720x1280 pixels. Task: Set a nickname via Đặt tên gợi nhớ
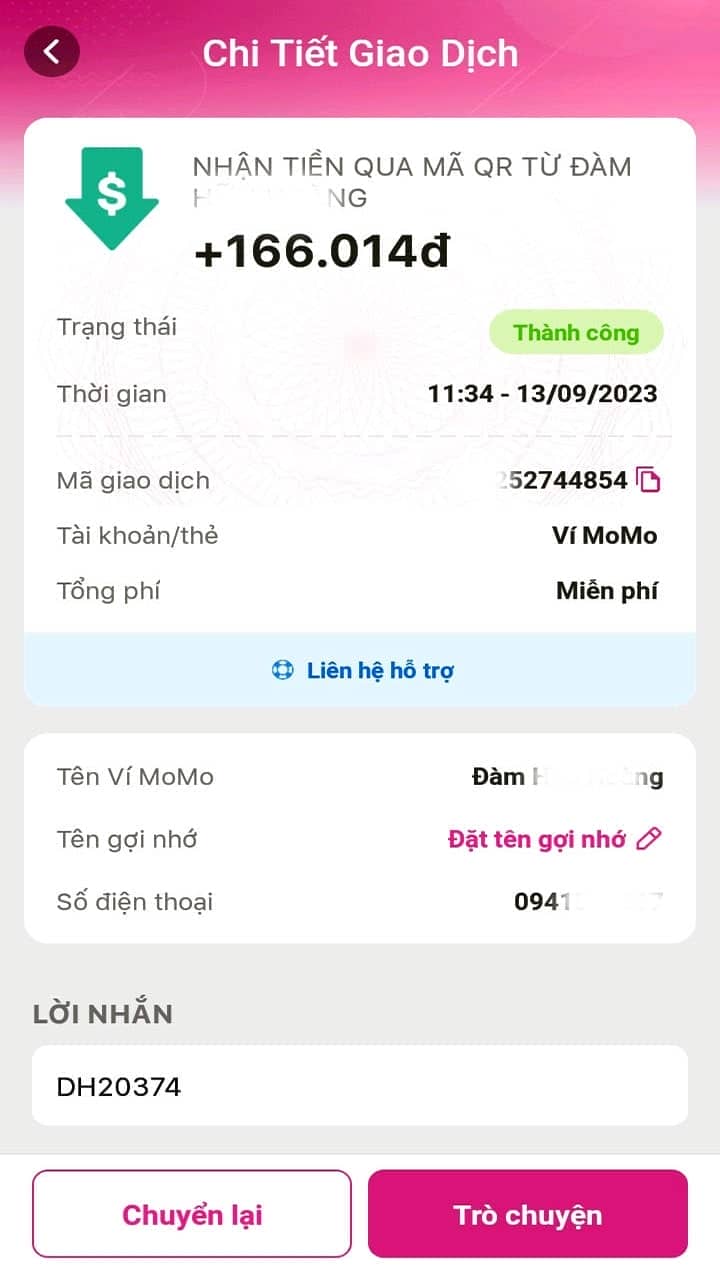(555, 839)
